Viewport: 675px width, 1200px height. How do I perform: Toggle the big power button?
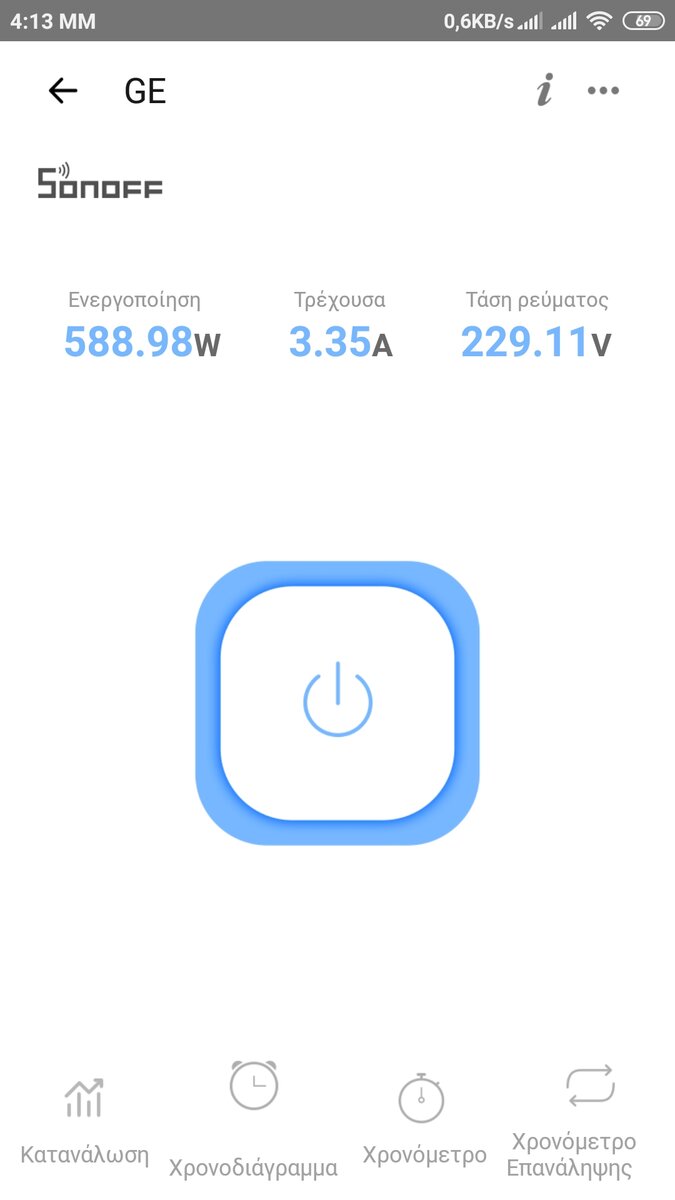(337, 703)
